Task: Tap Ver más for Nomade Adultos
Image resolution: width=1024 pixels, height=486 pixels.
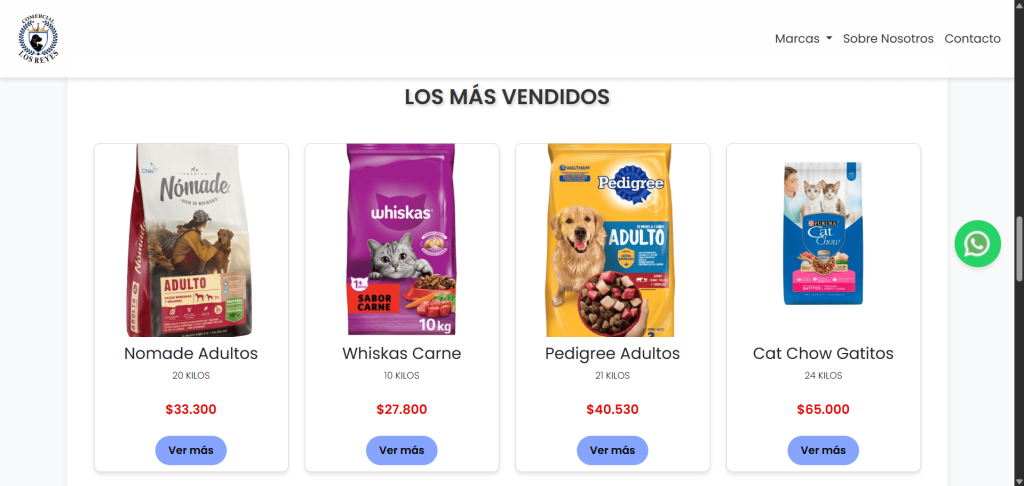Action: coord(191,450)
